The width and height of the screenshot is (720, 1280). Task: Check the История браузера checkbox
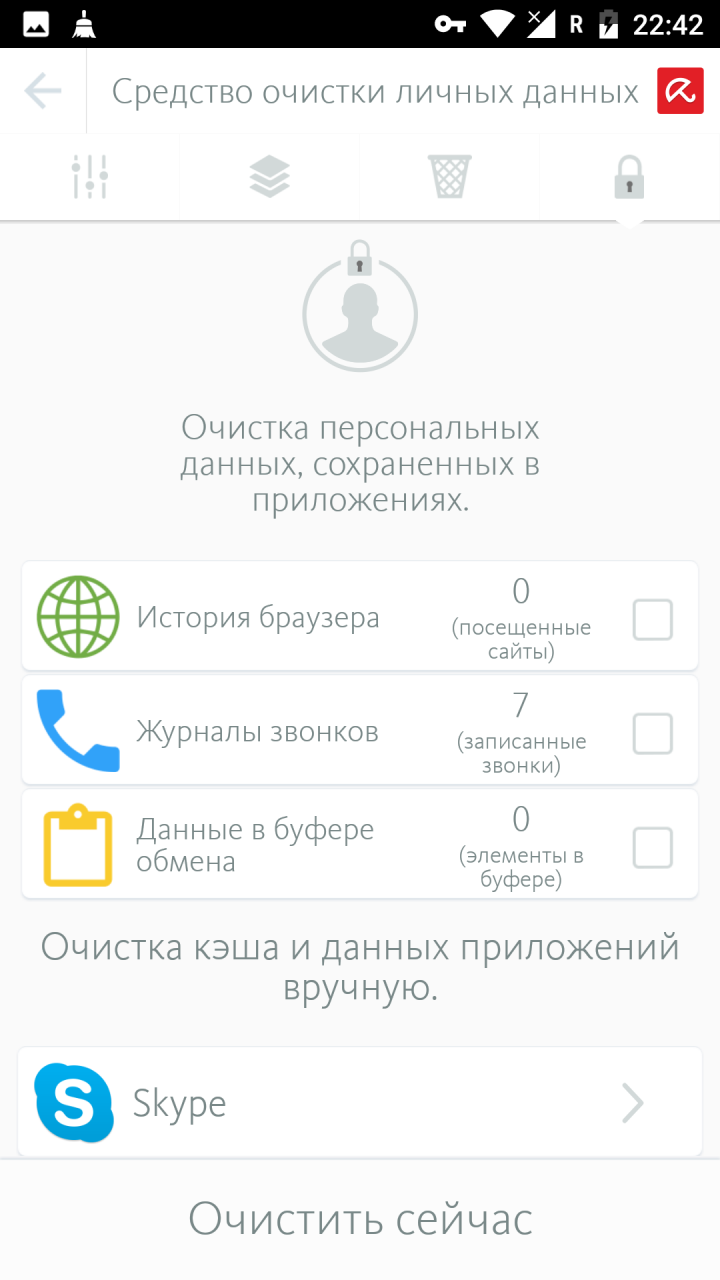[652, 620]
